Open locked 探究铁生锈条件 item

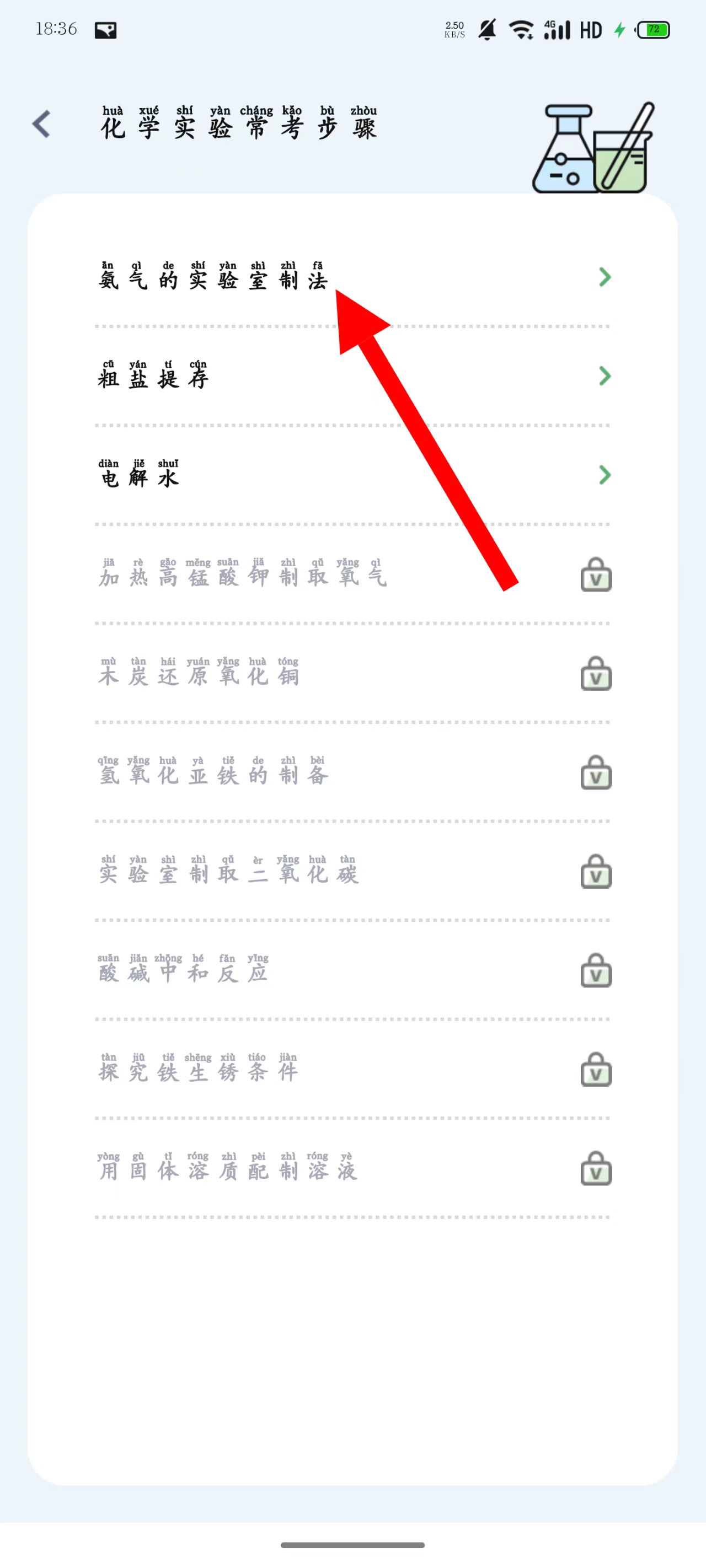point(199,1070)
